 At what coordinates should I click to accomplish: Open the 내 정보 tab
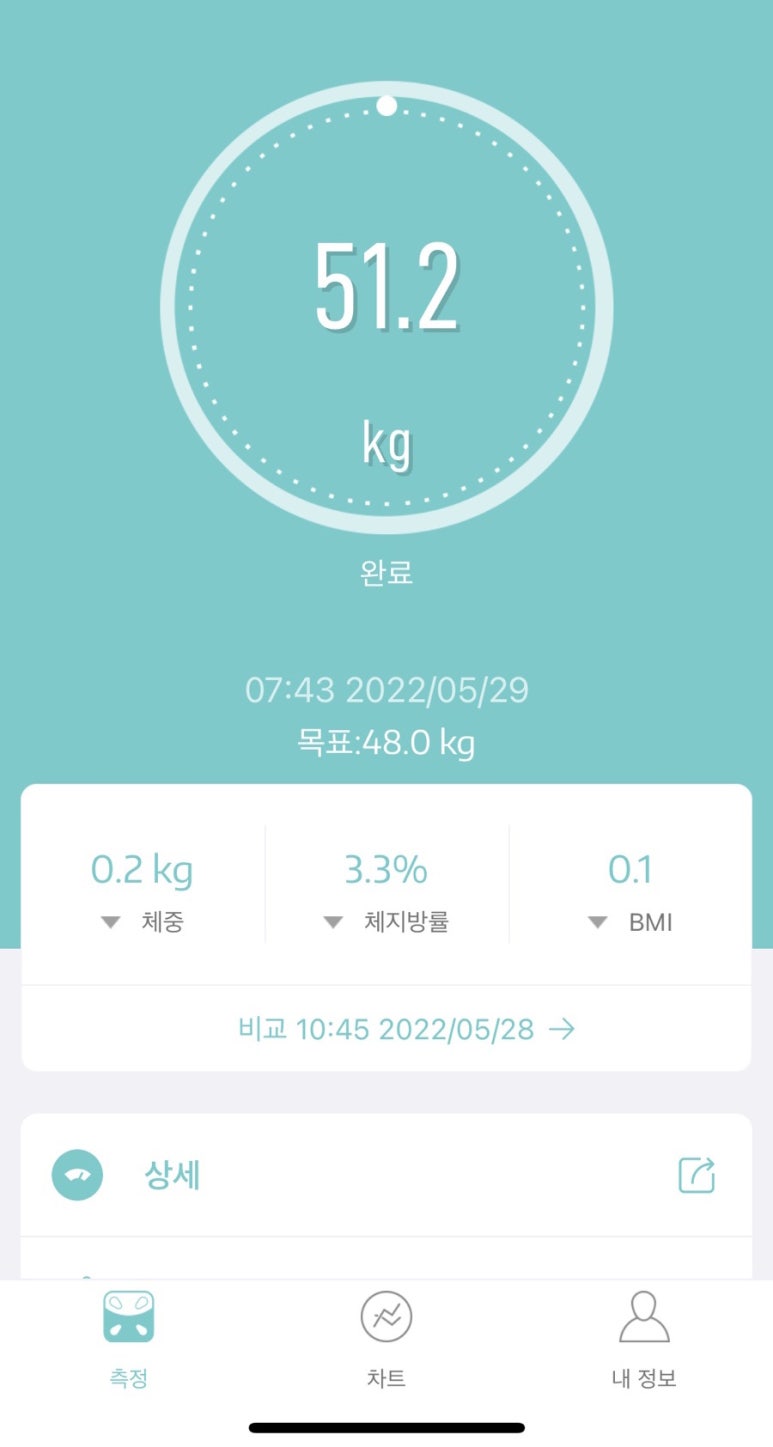tap(644, 1338)
